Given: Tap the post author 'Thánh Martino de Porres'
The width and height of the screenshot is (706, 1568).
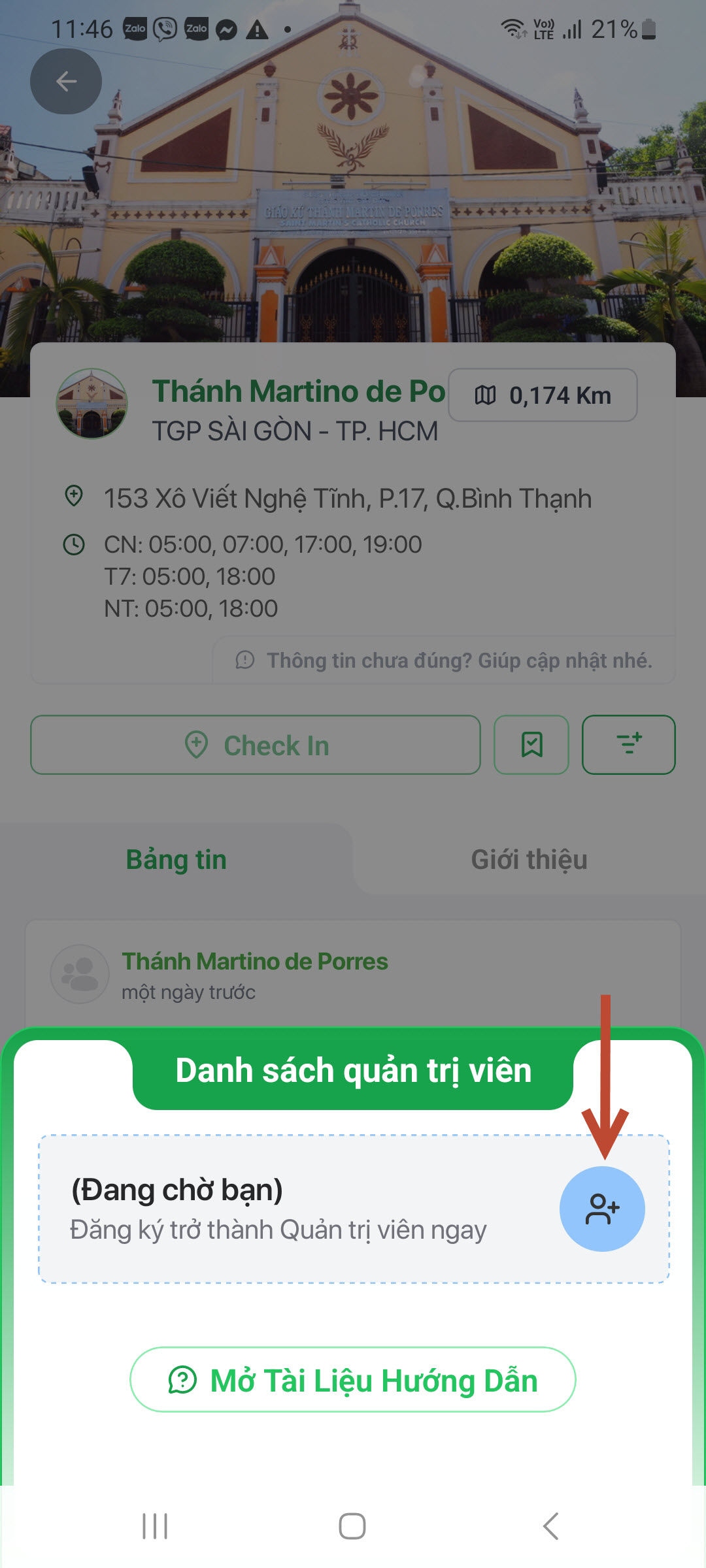Looking at the screenshot, I should coord(255,960).
